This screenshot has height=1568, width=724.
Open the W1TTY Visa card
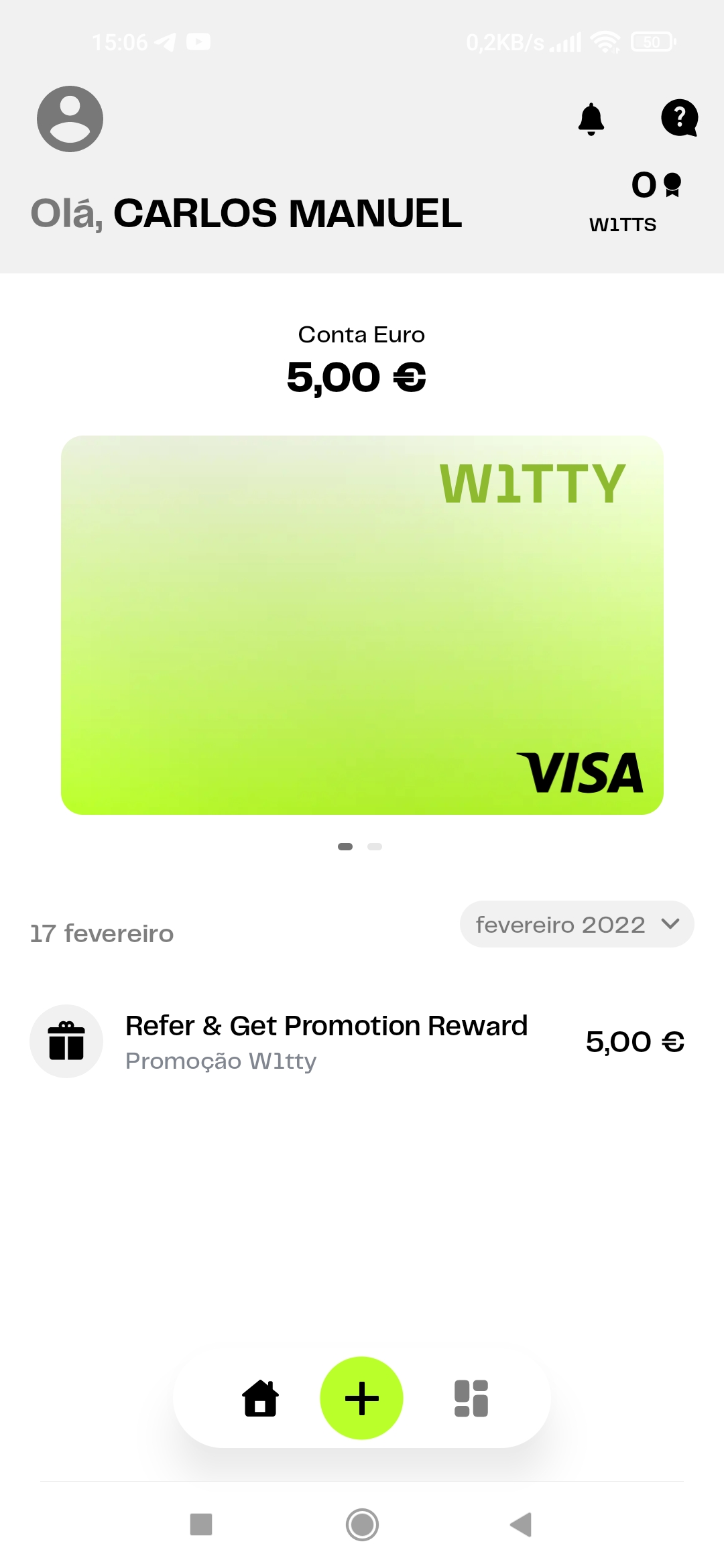[362, 625]
